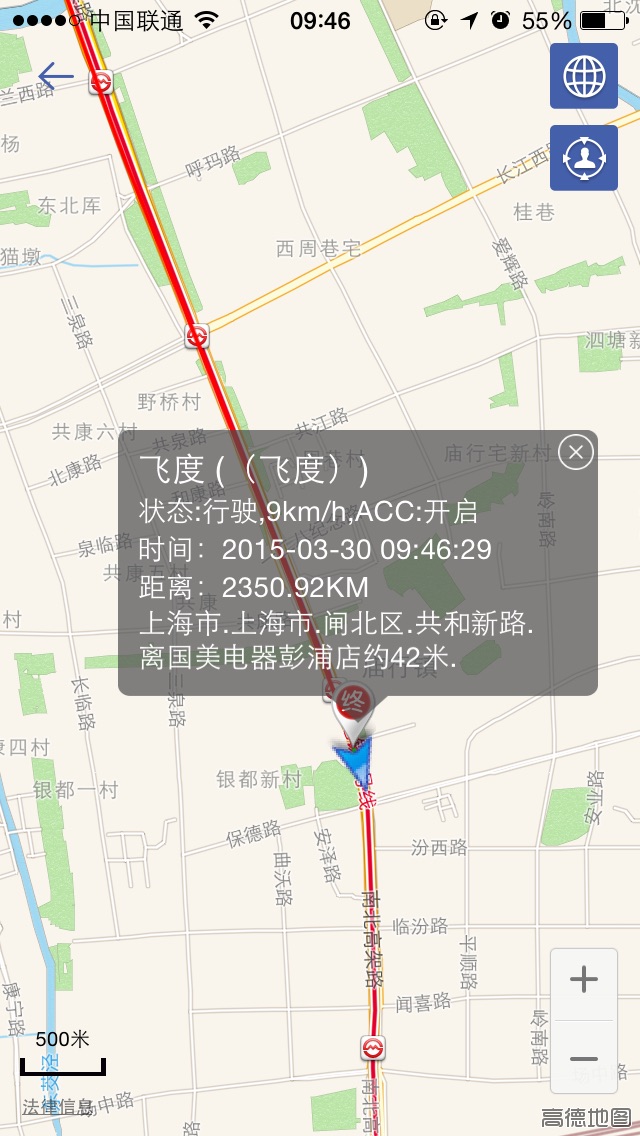Open the 法律信息 legal link
This screenshot has height=1136, width=640.
coord(58,1107)
